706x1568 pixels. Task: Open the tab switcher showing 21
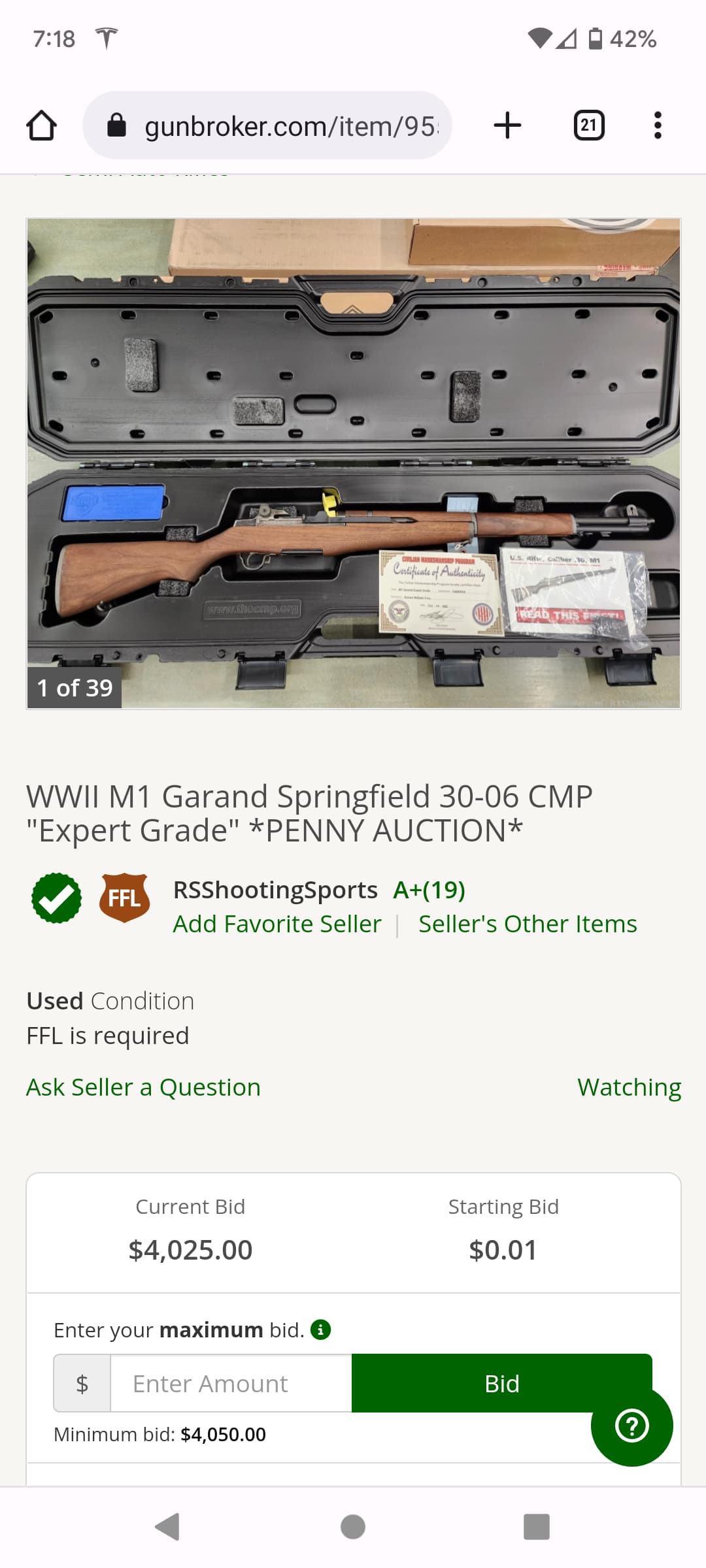pos(588,125)
